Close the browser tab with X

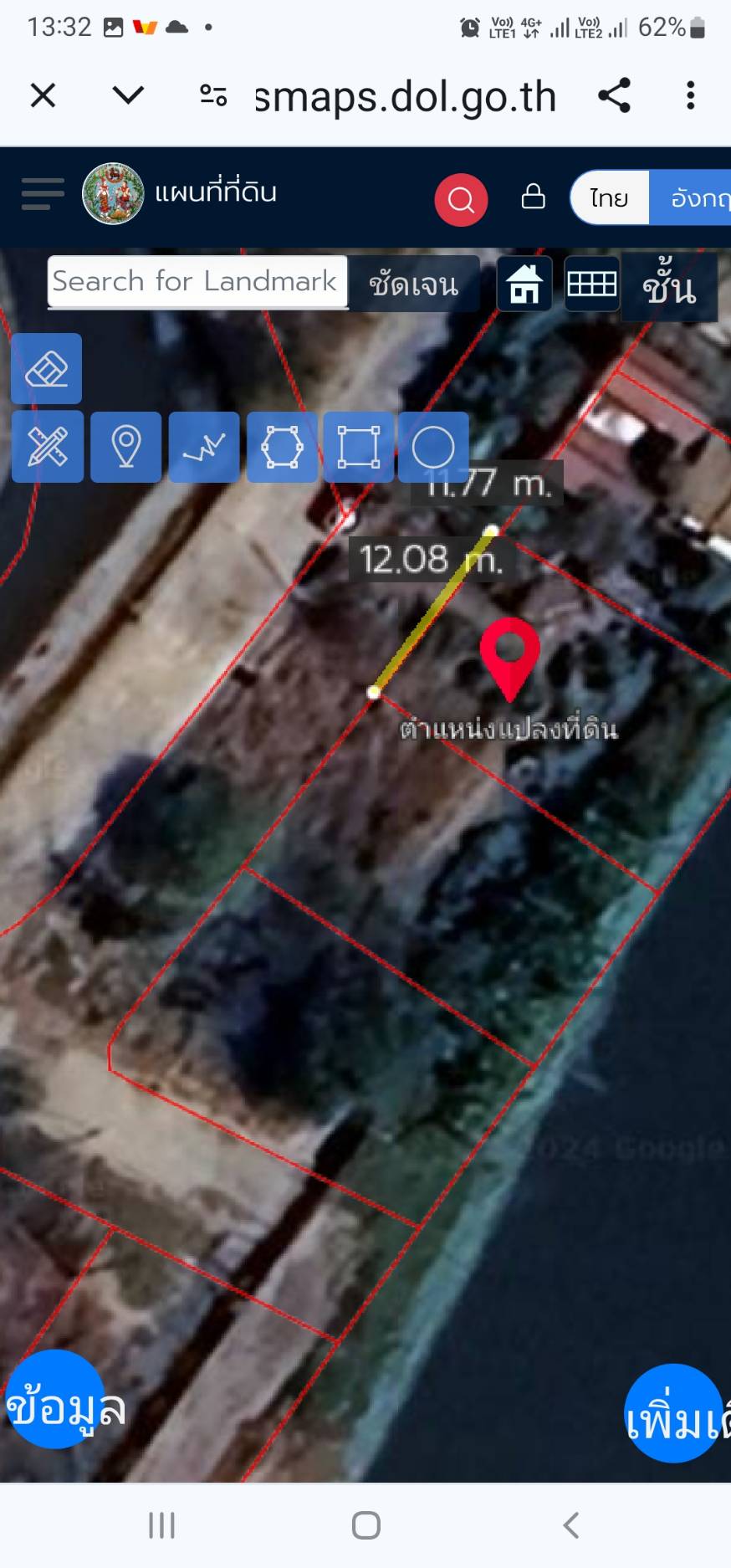pos(43,95)
